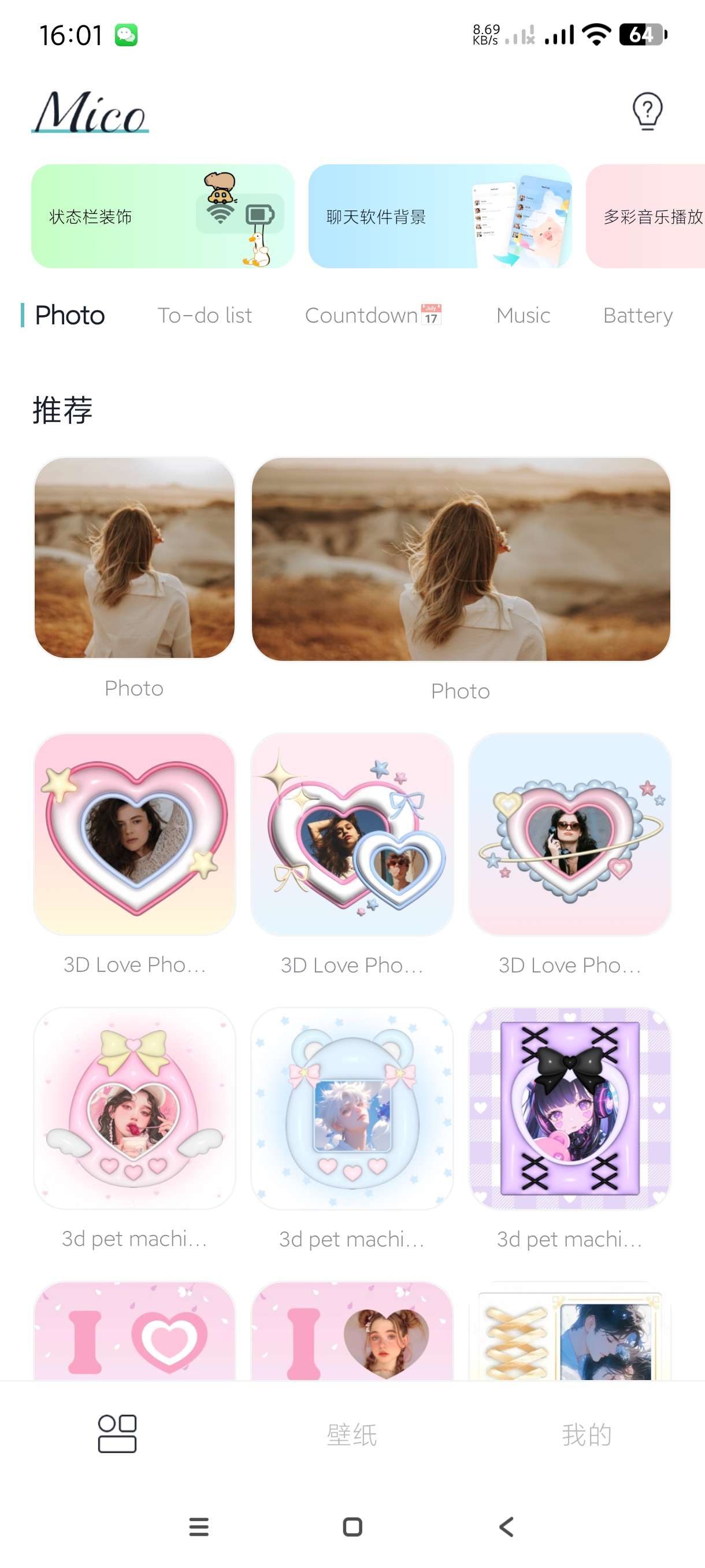Switch to the Battery tab

(x=637, y=315)
